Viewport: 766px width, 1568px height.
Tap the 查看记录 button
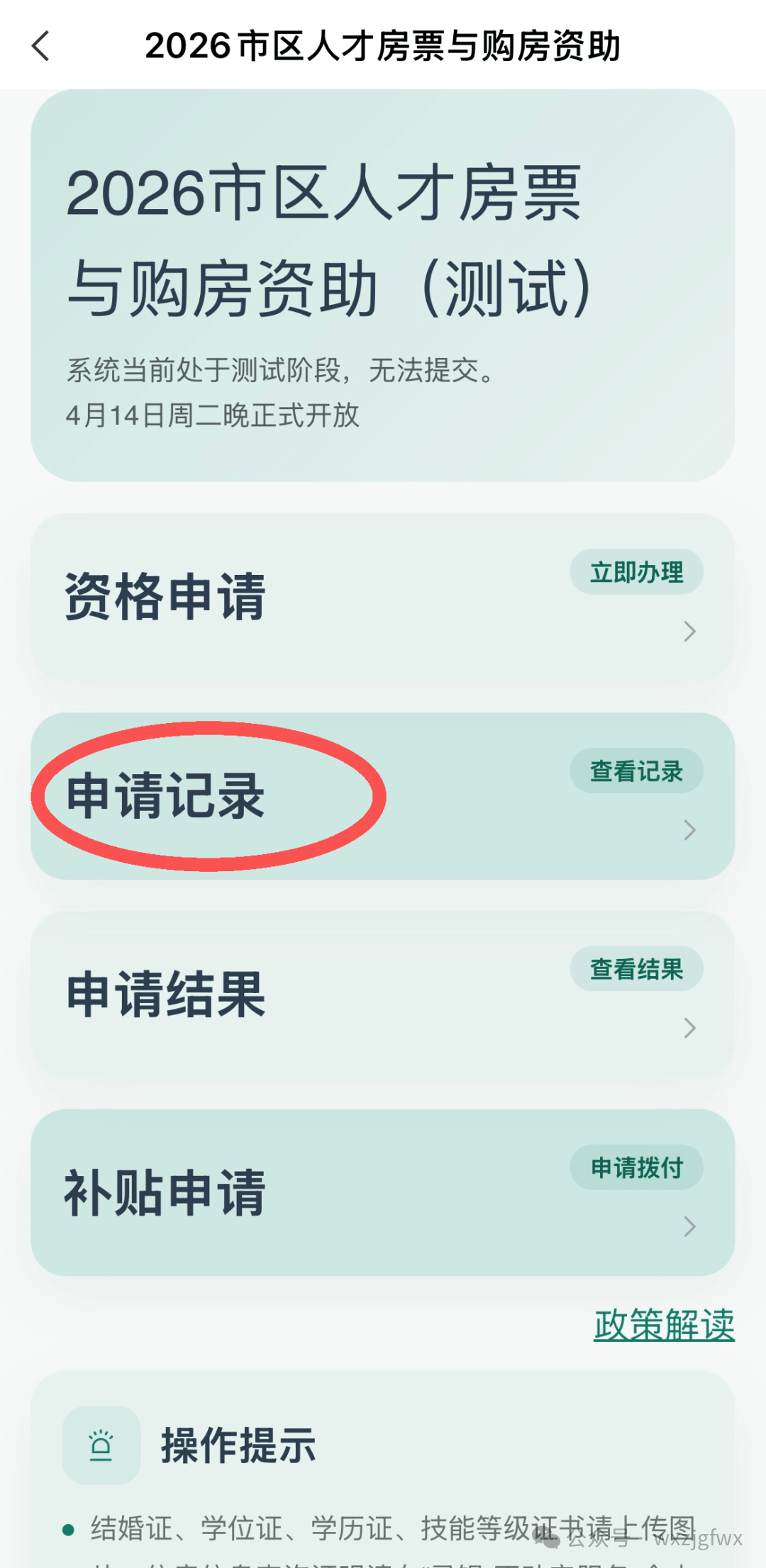click(636, 771)
